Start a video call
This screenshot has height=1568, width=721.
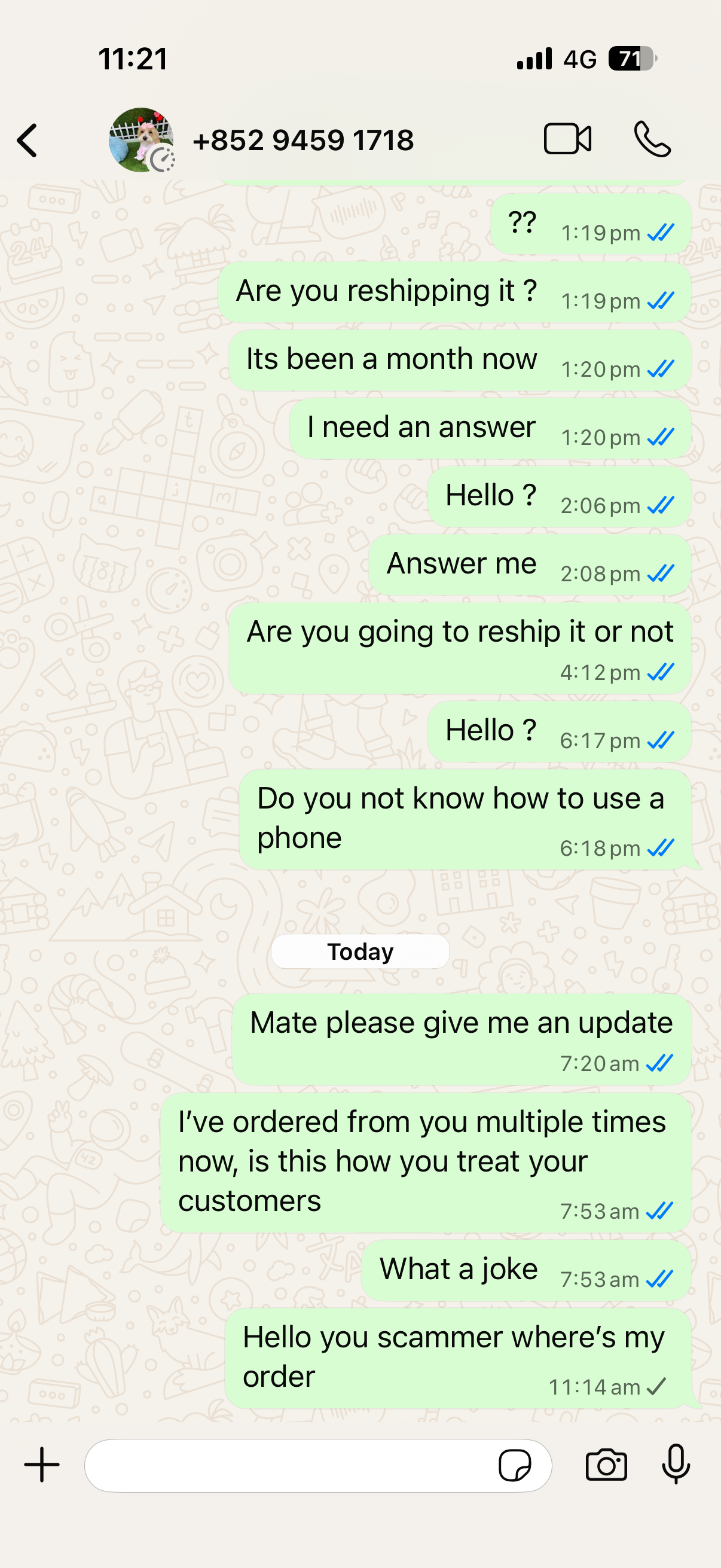click(x=567, y=139)
